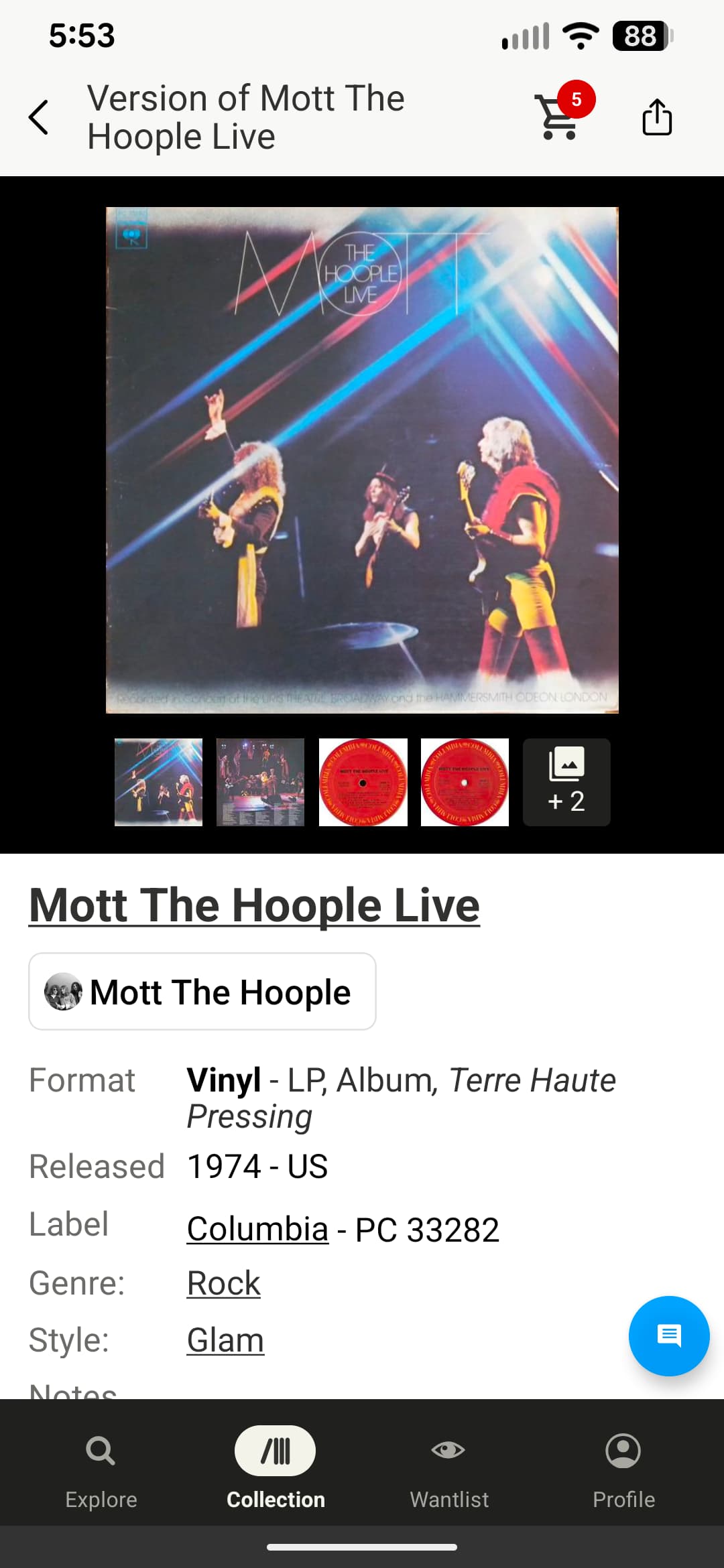The height and width of the screenshot is (1568, 724).
Task: View the main album cover image
Action: [362, 460]
